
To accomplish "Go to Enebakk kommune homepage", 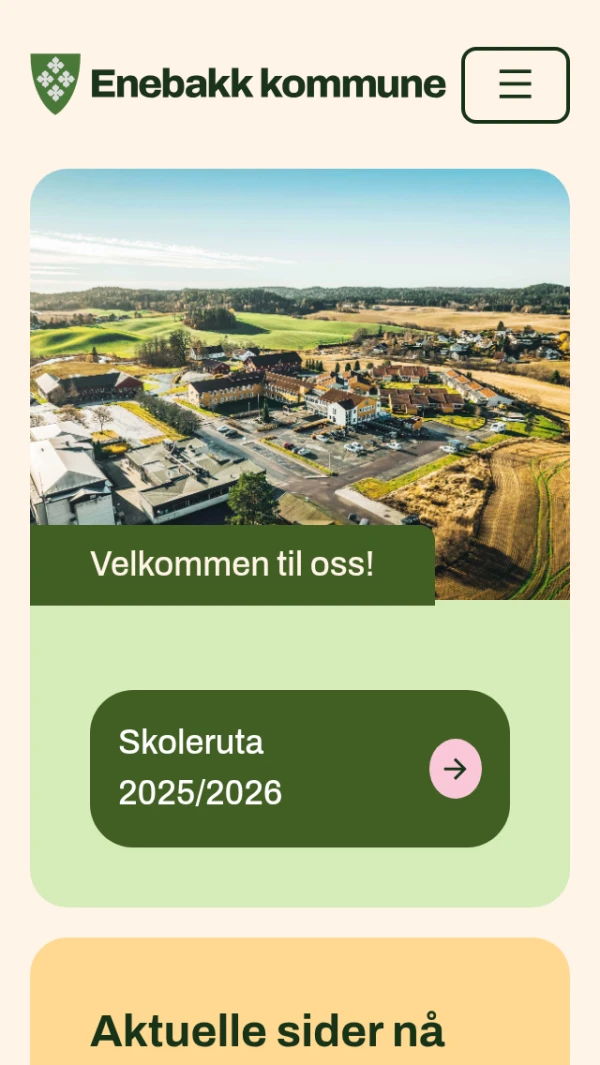I will pos(238,84).
